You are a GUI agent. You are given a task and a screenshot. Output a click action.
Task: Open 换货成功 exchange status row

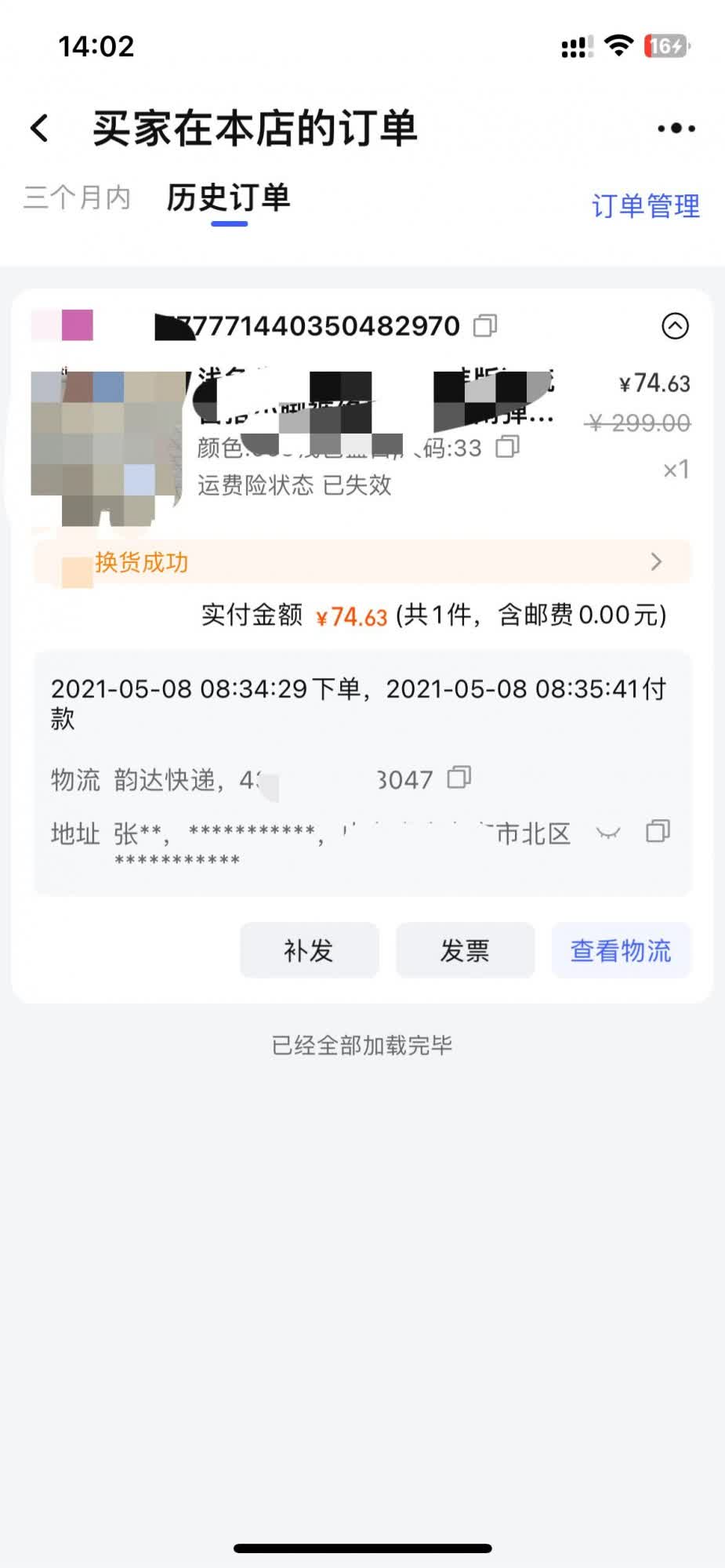pyautogui.click(x=362, y=562)
